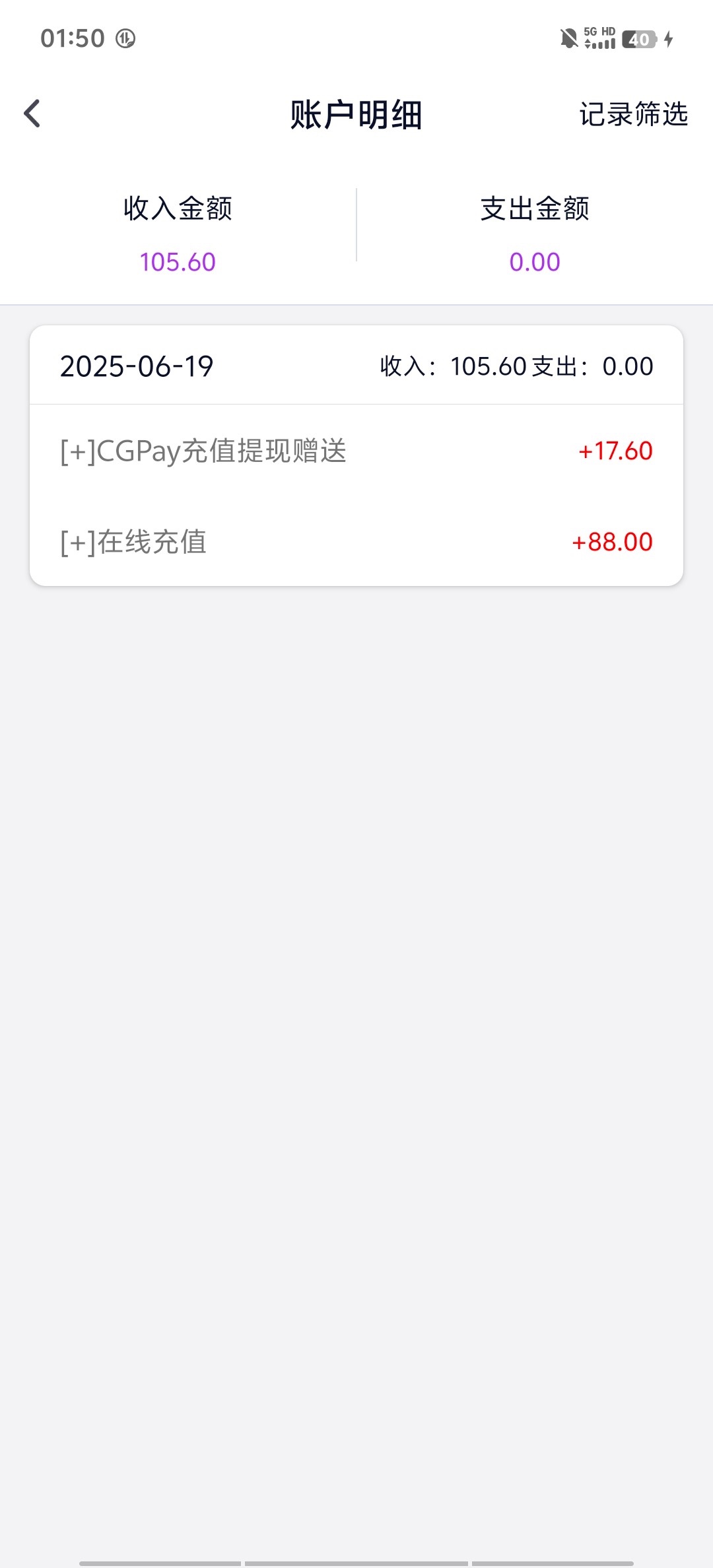Tap the 2025-06-19 date header
Screen dimensions: 713x1568
[135, 366]
